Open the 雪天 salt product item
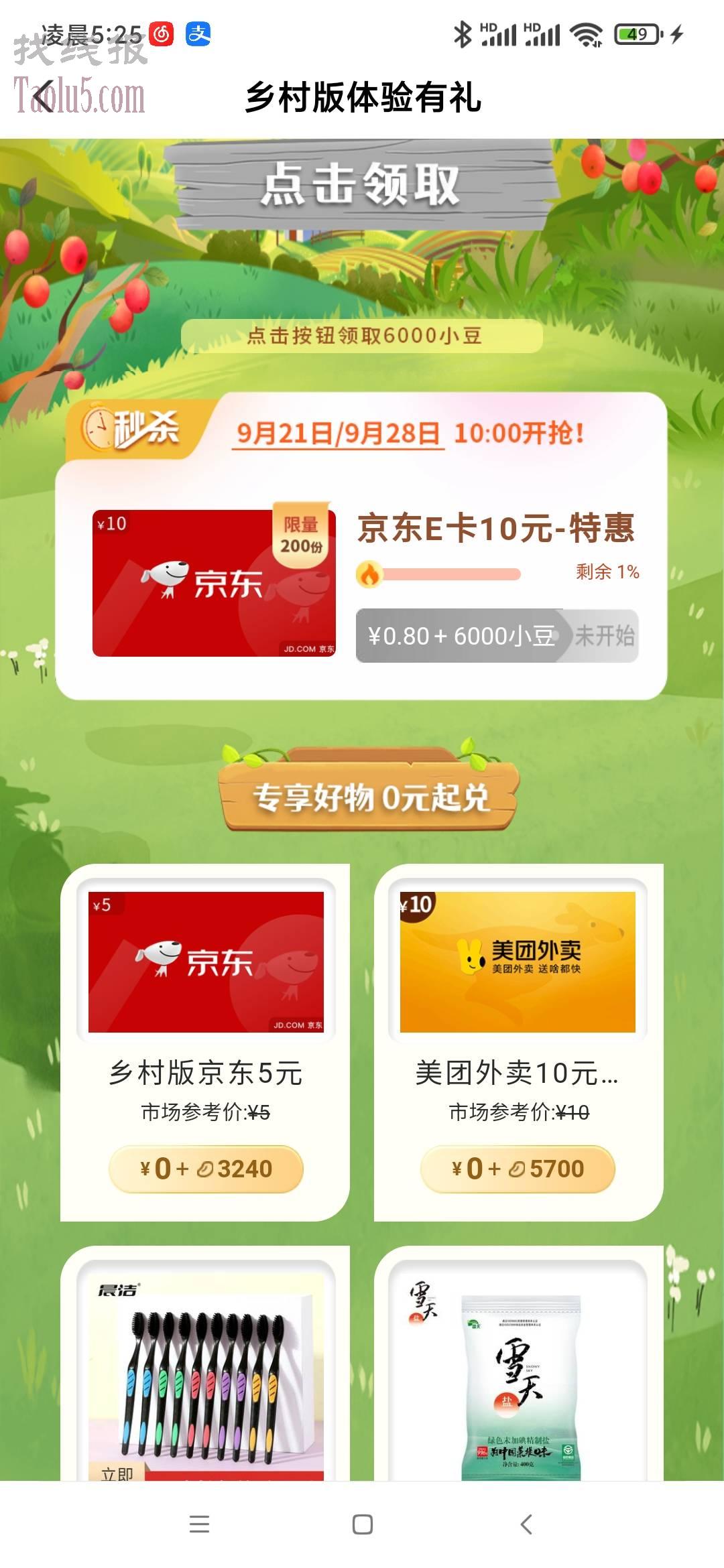 tap(518, 1374)
